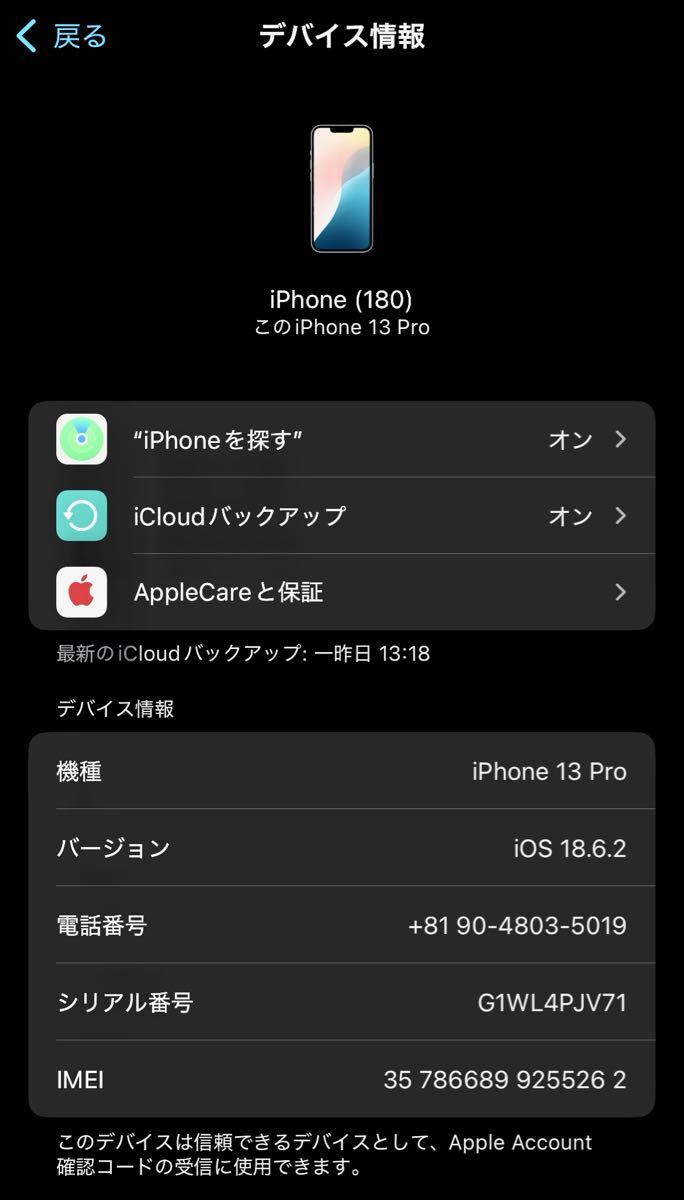The image size is (684, 1200).
Task: Go back with the 戻る button
Action: point(62,37)
